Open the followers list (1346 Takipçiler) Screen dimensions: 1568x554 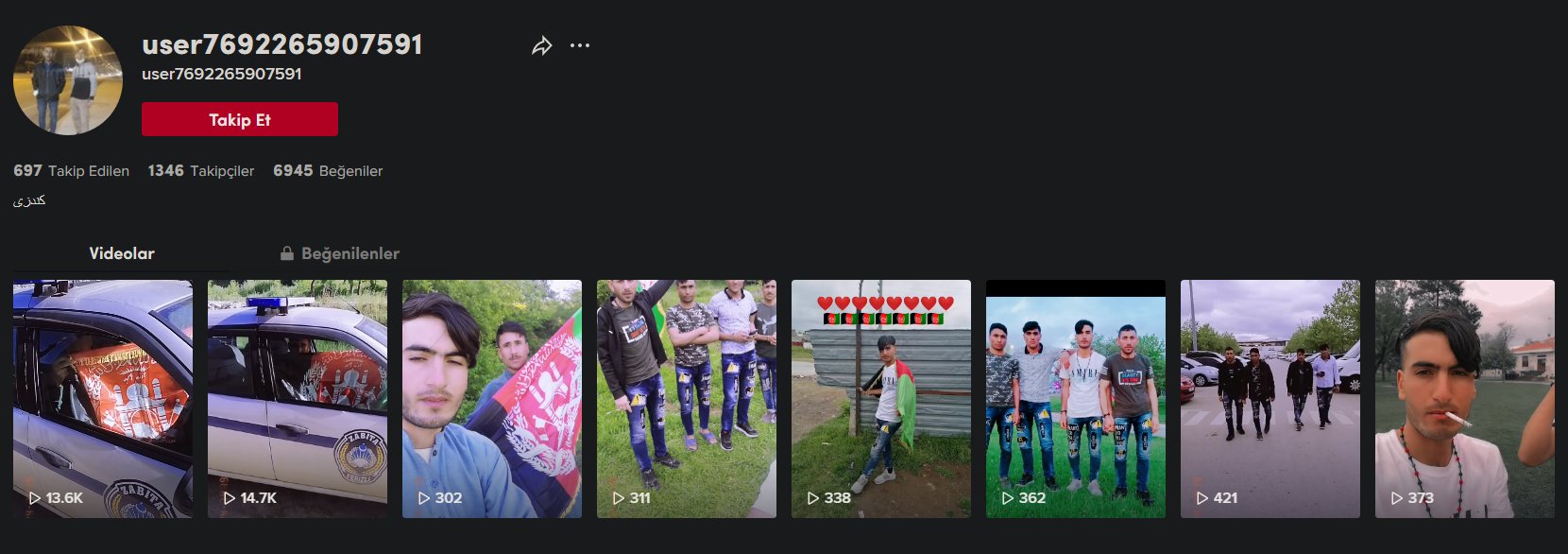(201, 171)
